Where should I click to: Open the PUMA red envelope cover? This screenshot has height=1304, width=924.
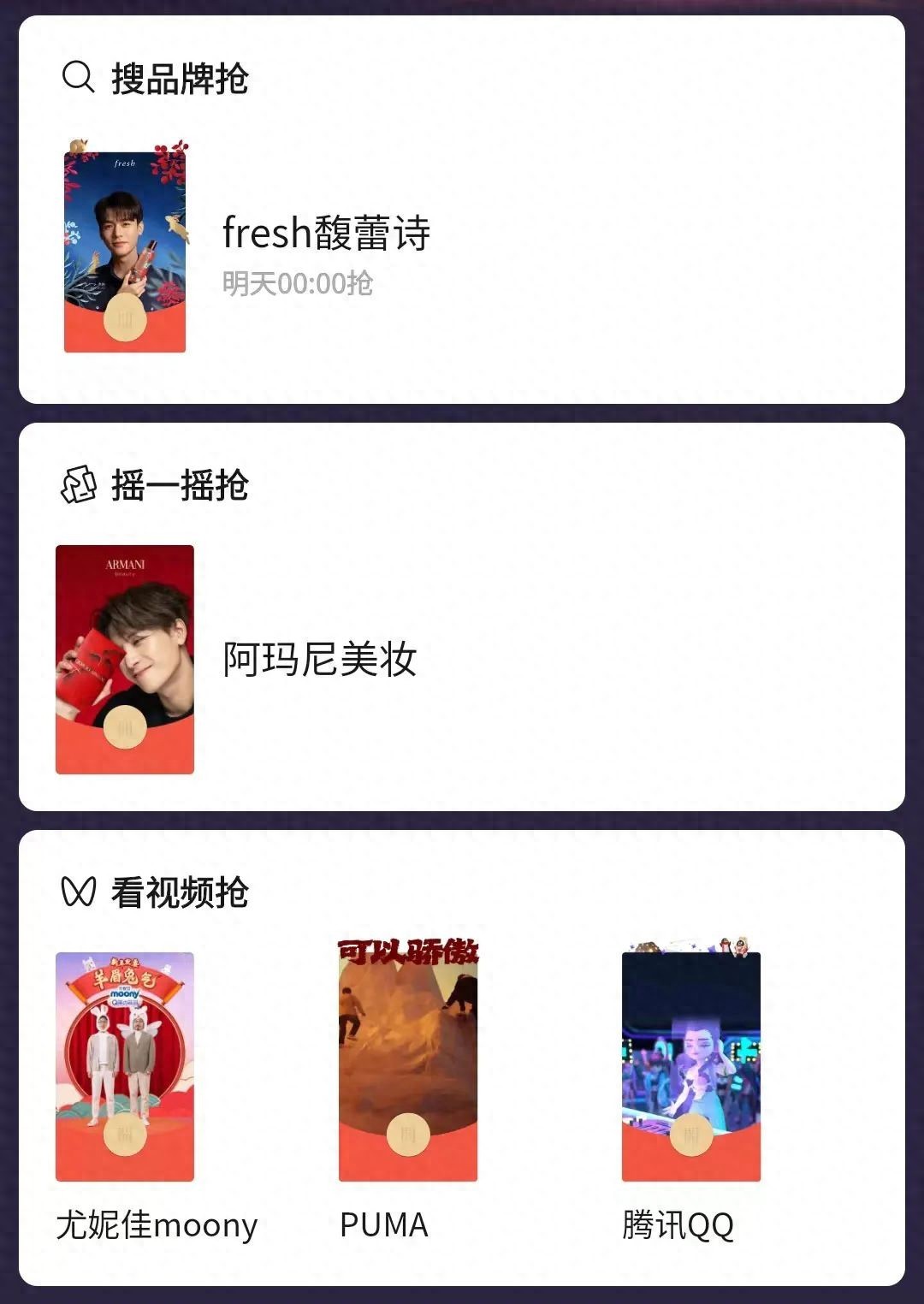point(408,1066)
